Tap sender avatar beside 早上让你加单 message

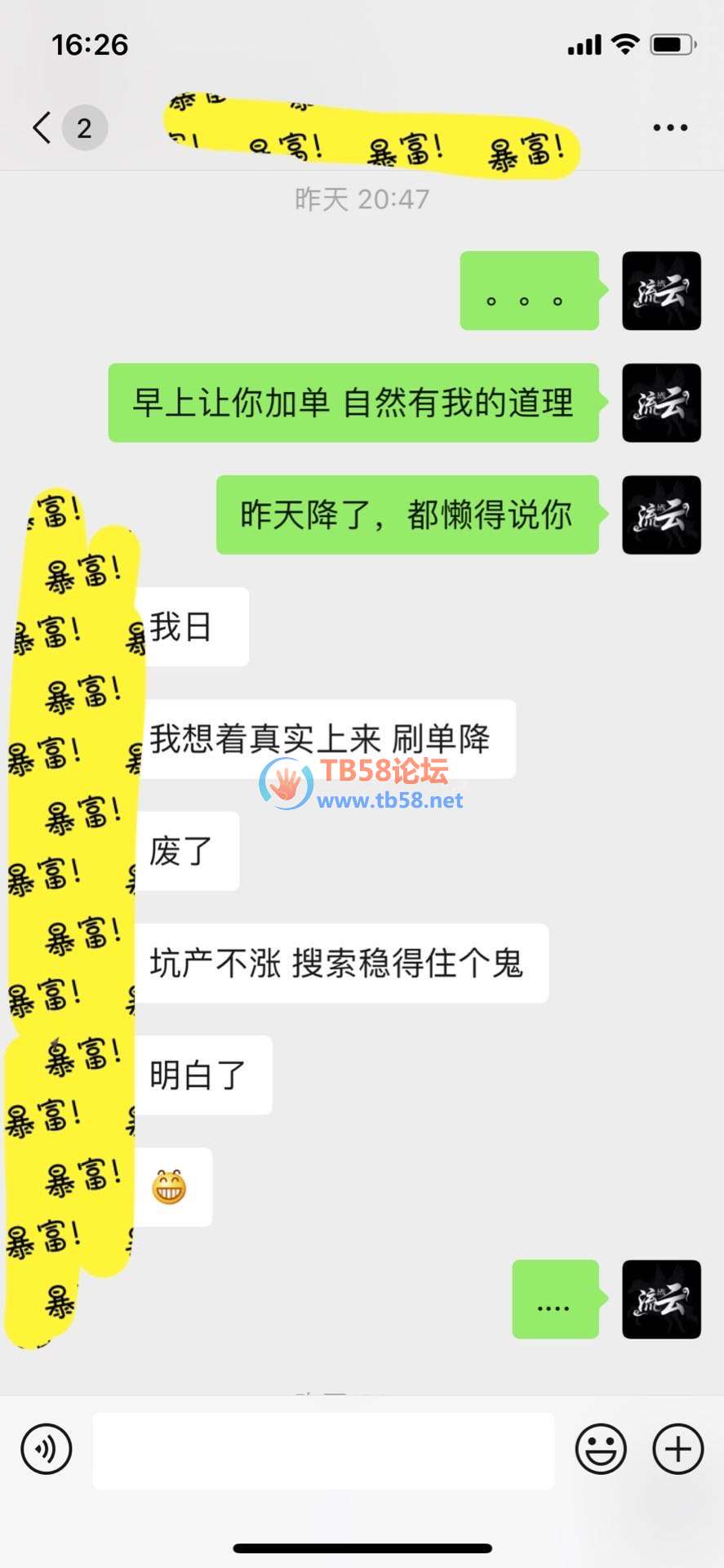[x=661, y=403]
